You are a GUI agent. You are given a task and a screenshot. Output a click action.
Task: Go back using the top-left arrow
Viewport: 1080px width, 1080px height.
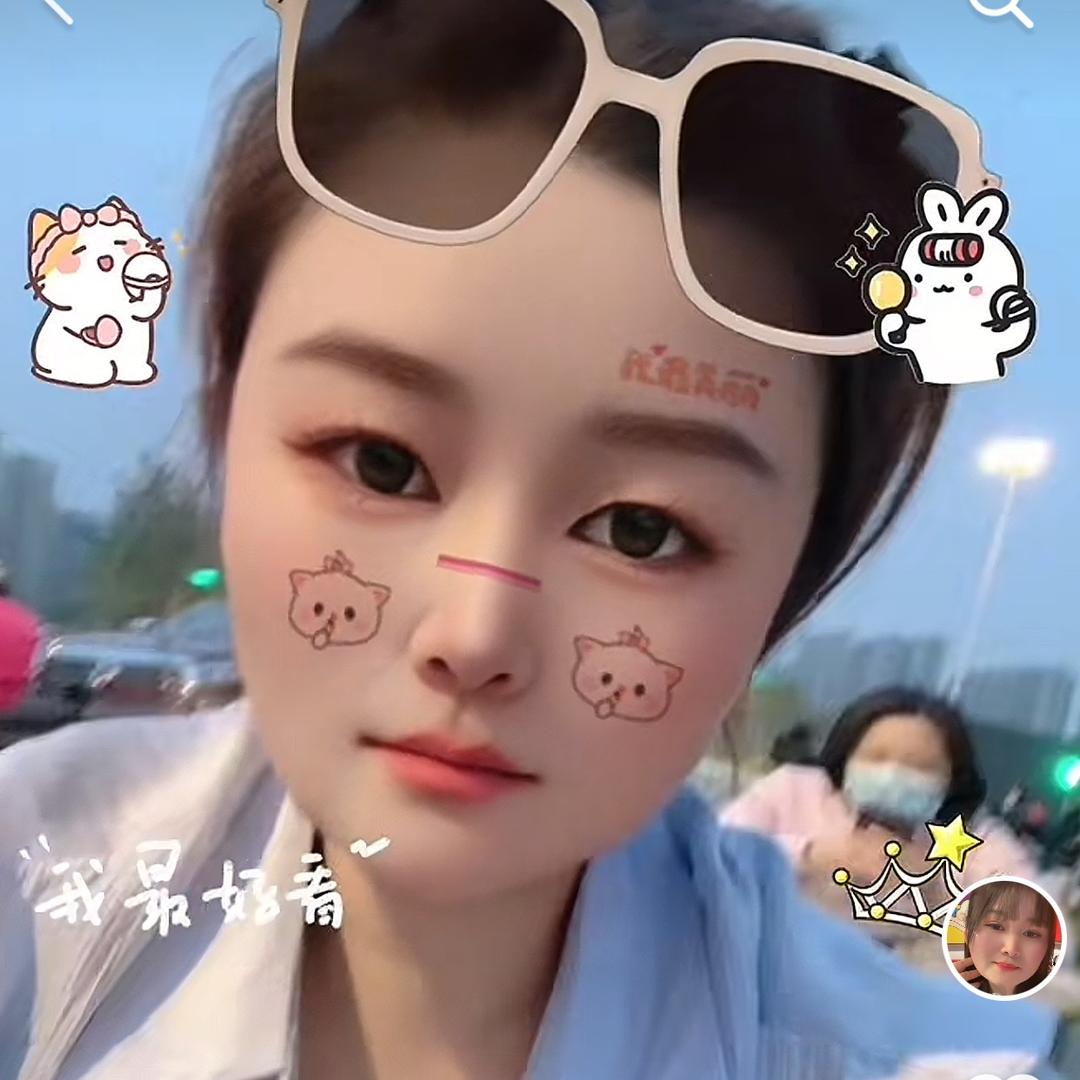coord(55,8)
